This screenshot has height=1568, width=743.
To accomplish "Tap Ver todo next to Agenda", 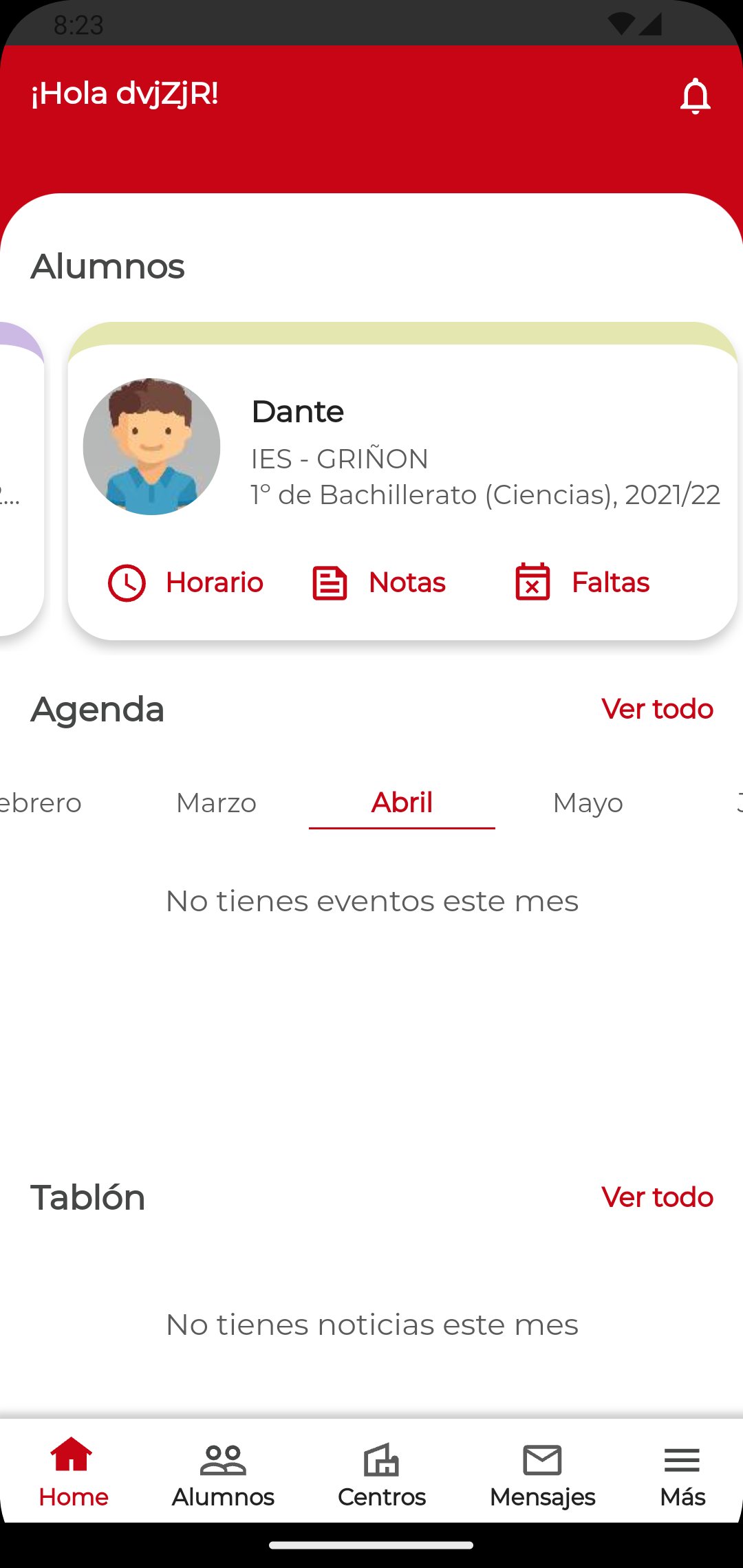I will (657, 709).
